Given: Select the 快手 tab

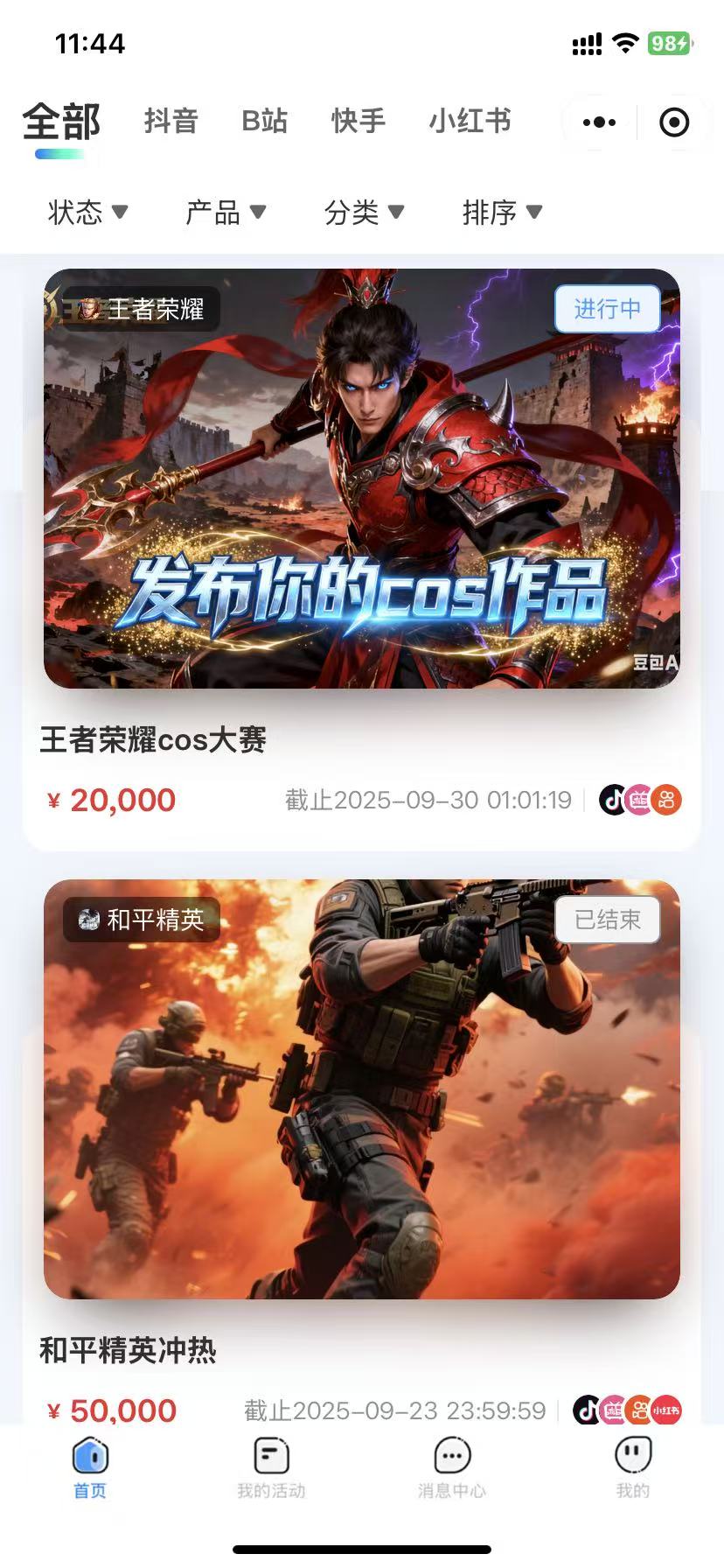Looking at the screenshot, I should tap(359, 121).
